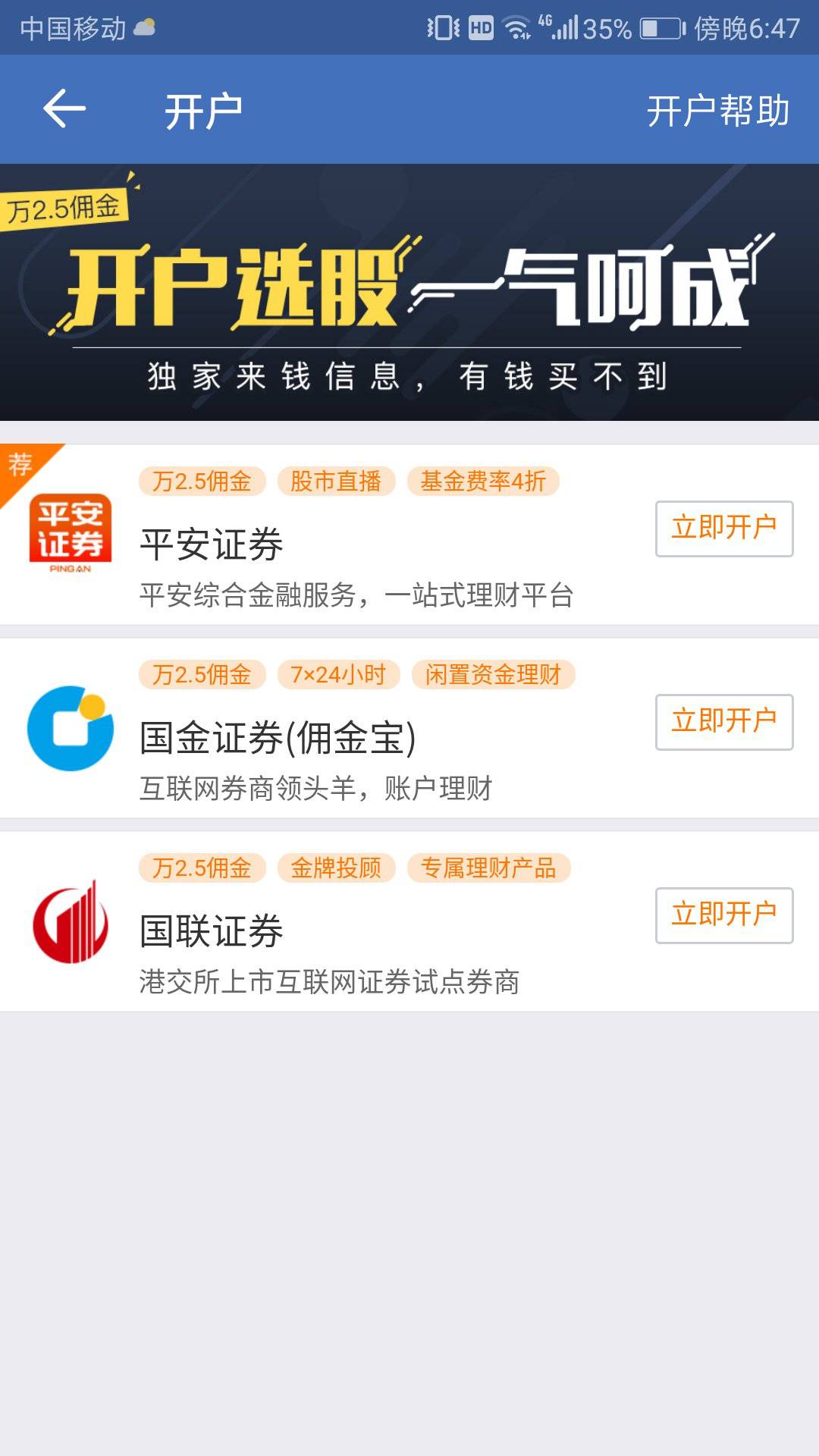Viewport: 819px width, 1456px height.
Task: Open the 国金证券(佣金宝) broker card
Action: click(x=409, y=728)
